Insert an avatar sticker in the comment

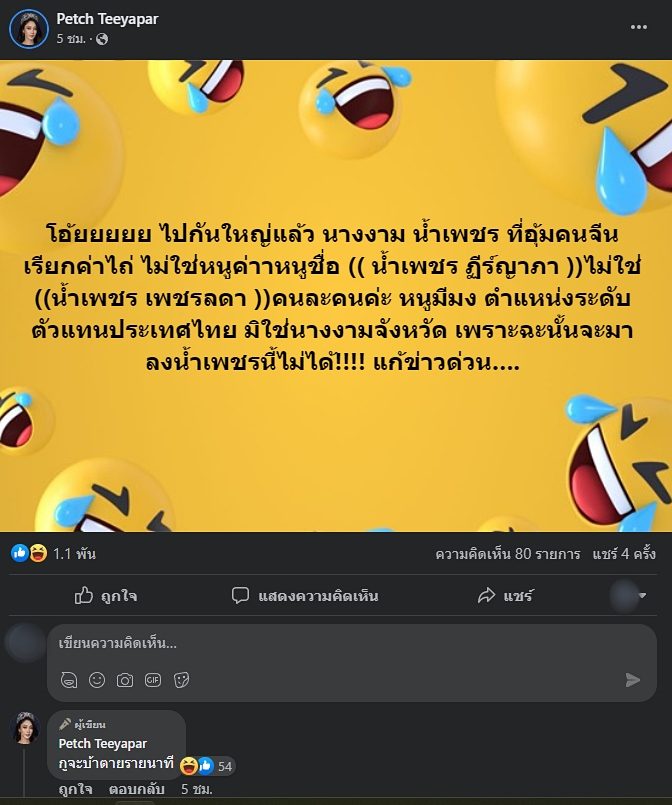pyautogui.click(x=69, y=680)
